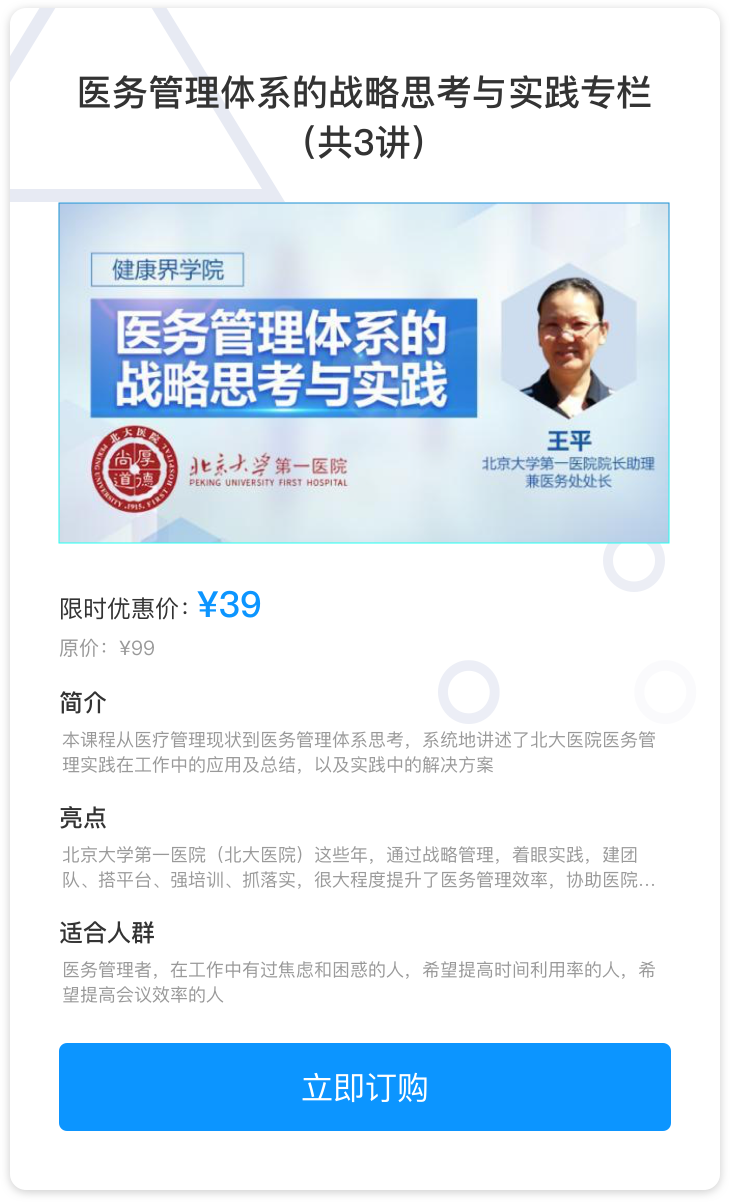Tap the 立即订购 button

point(364,1087)
